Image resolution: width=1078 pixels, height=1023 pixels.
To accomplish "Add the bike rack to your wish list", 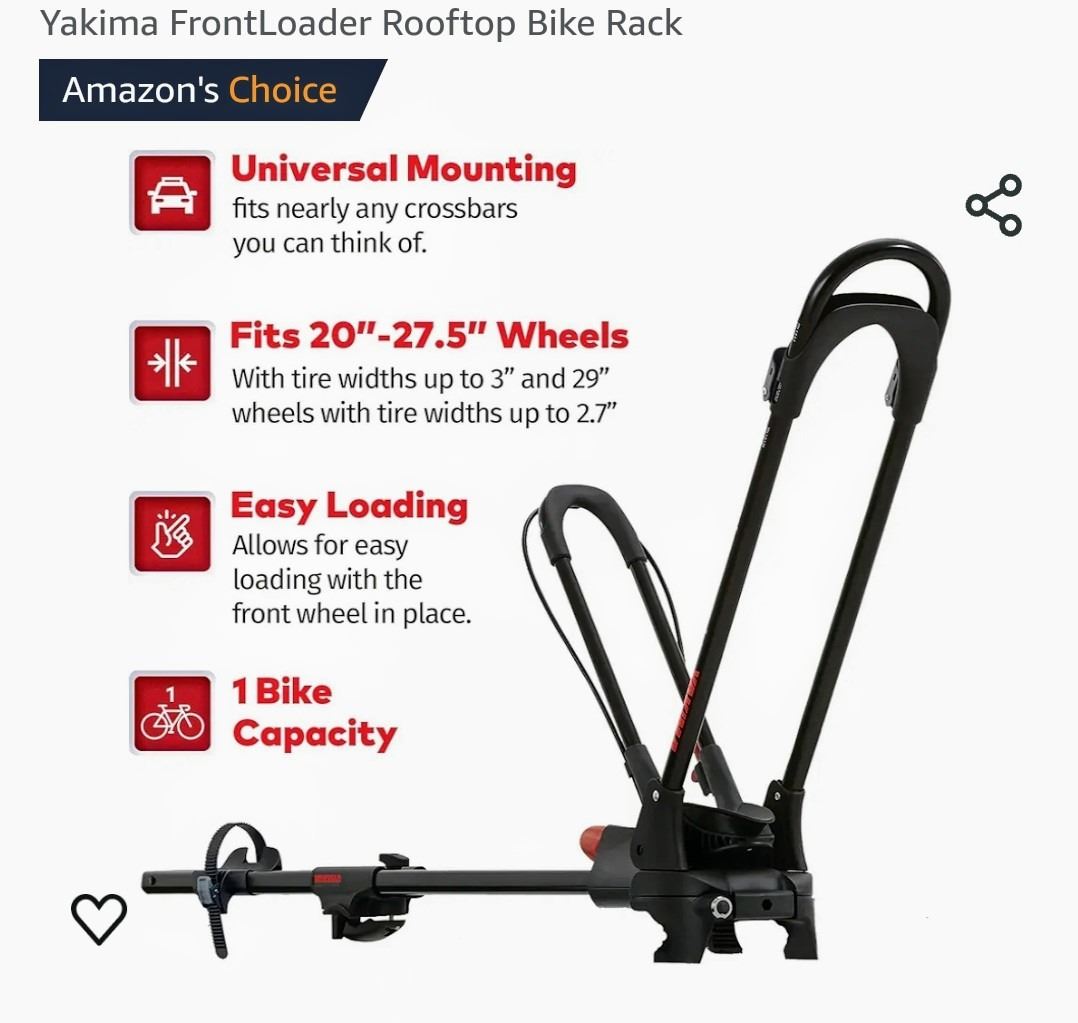I will point(99,918).
